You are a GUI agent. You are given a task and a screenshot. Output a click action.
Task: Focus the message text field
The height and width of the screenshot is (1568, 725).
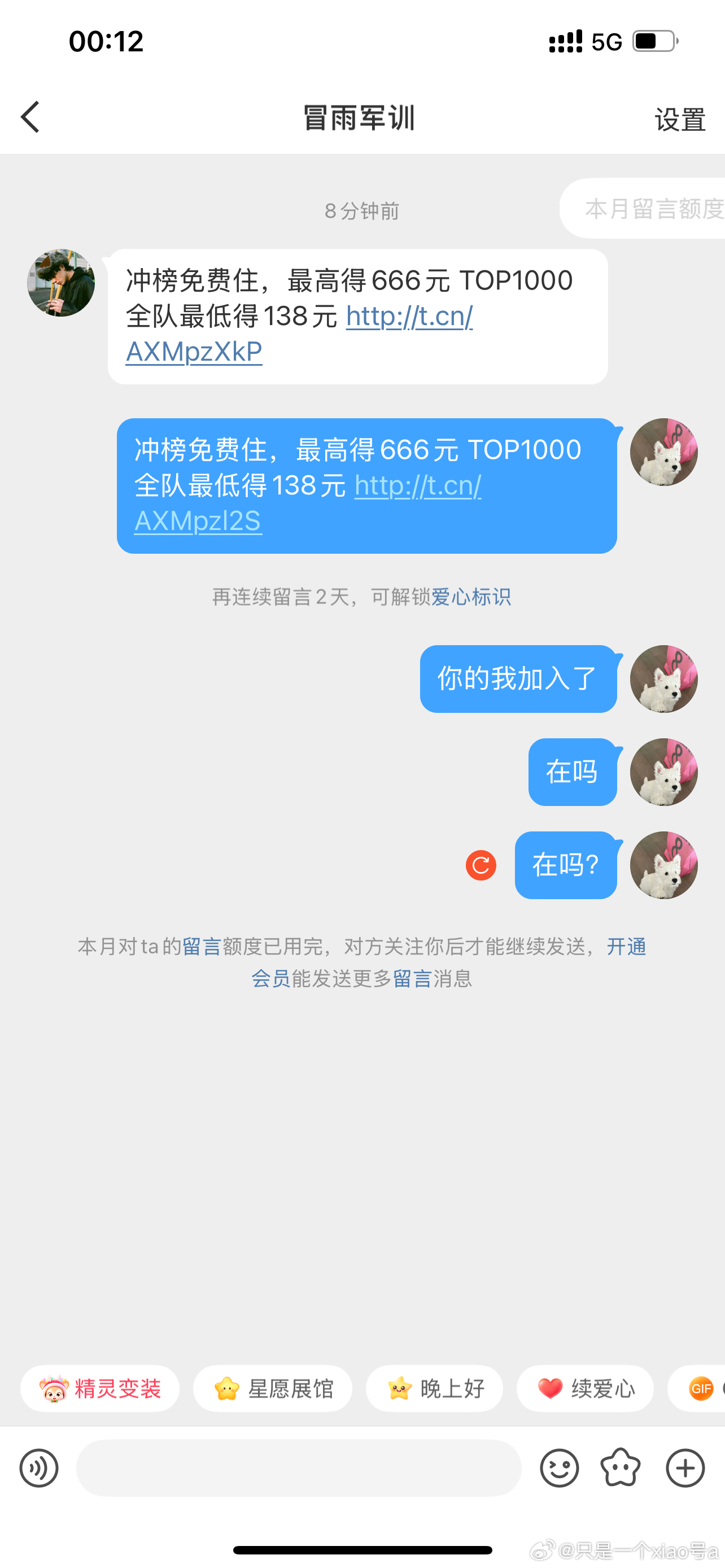[298, 1468]
